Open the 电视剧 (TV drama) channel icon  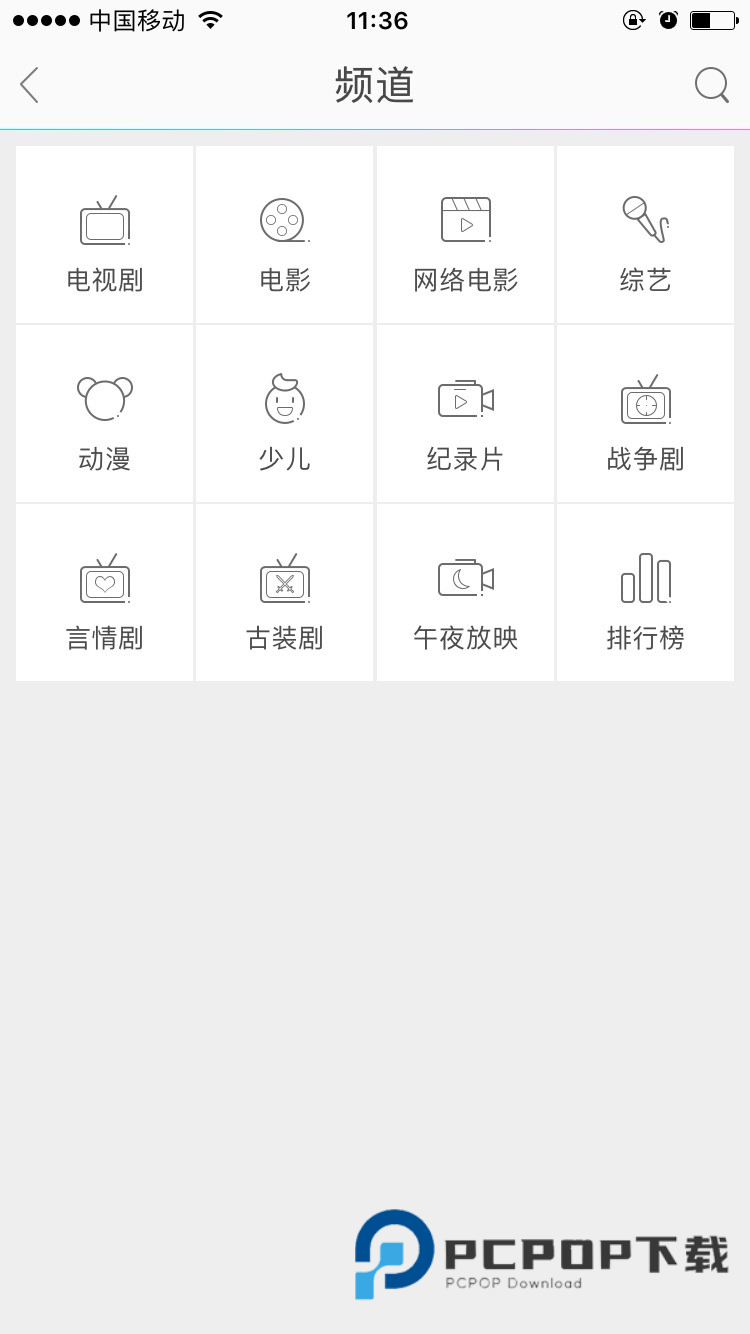click(104, 221)
